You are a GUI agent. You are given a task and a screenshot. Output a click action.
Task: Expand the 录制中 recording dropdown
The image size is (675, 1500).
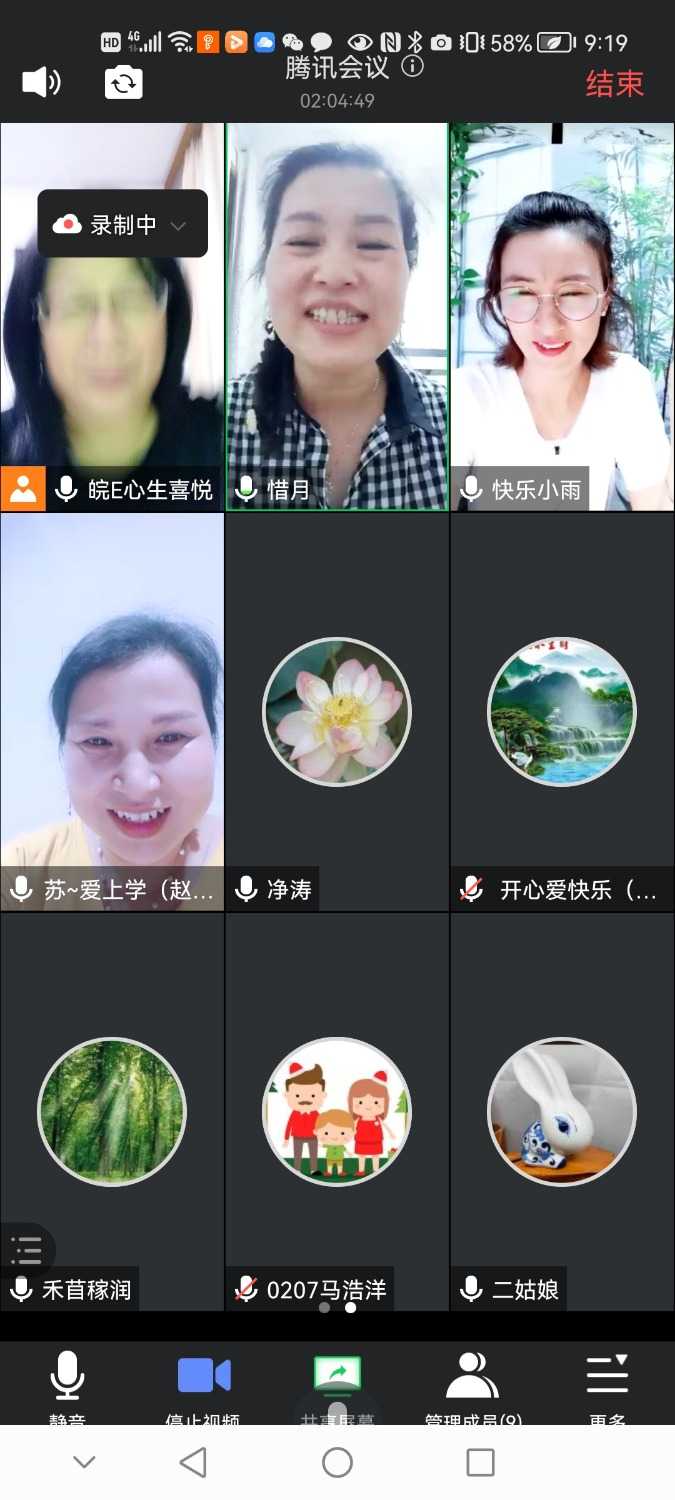[x=178, y=226]
